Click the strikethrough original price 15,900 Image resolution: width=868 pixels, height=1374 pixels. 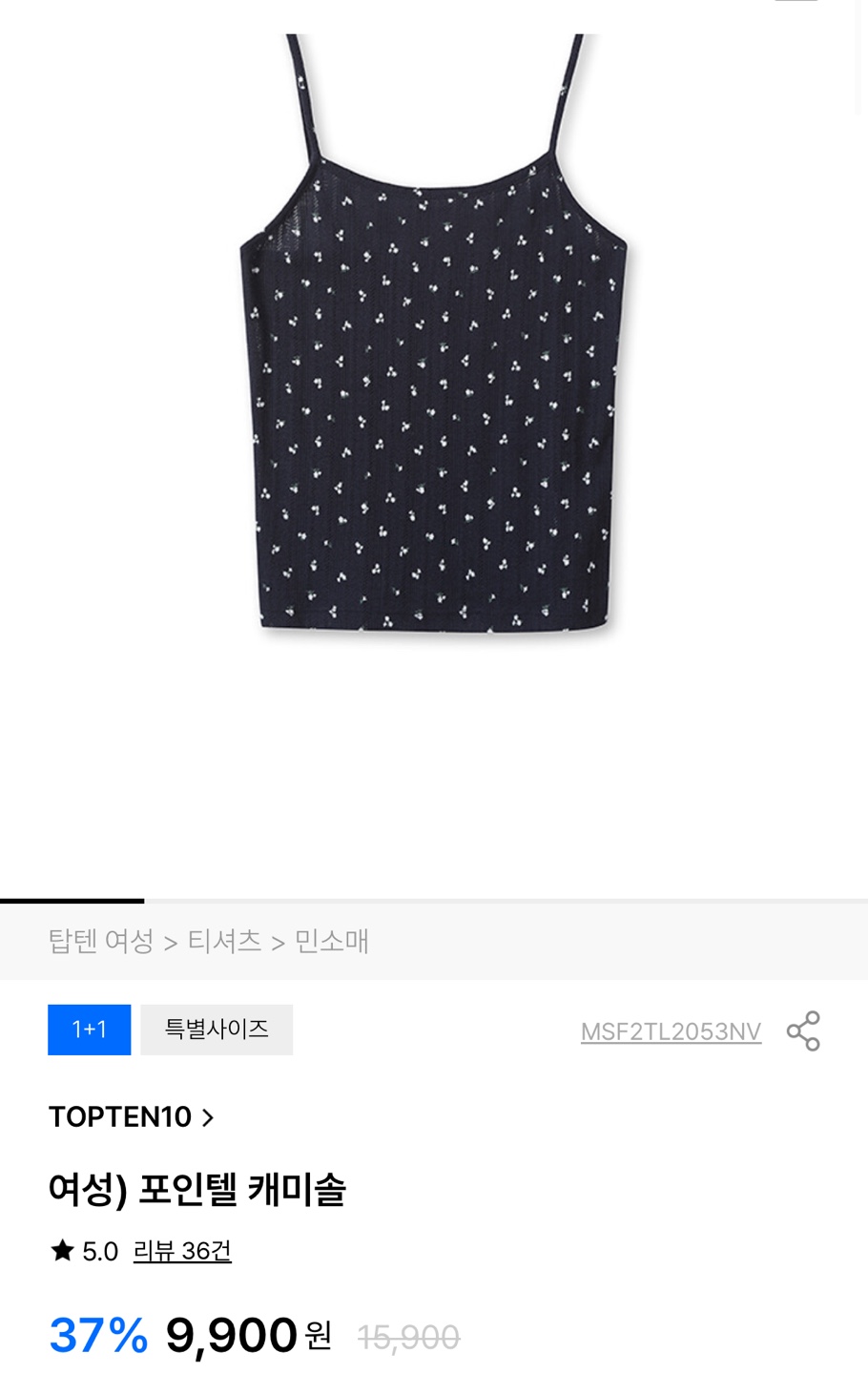(409, 1336)
